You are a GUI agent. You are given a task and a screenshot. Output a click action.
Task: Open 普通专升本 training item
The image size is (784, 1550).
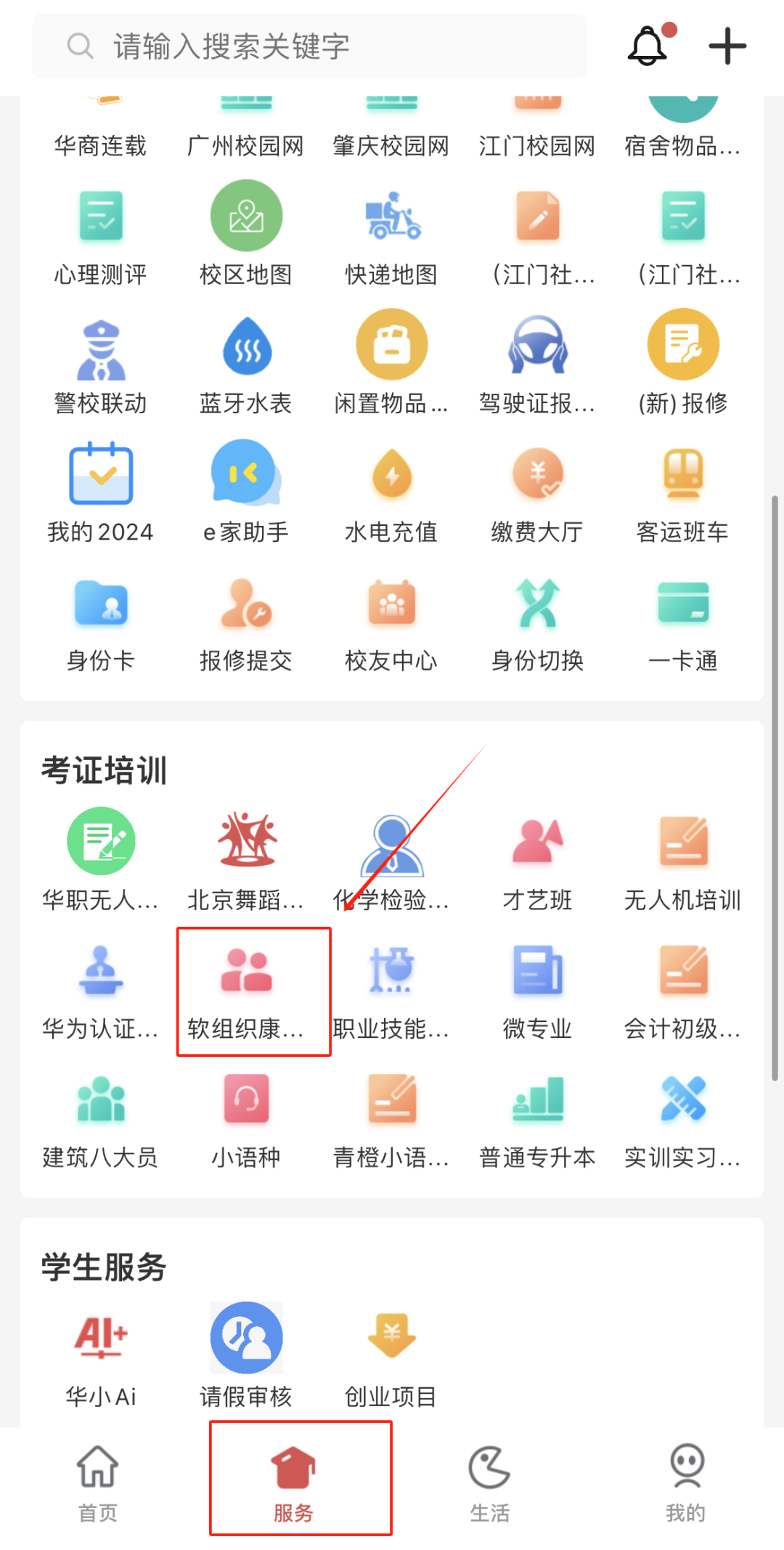click(537, 1120)
